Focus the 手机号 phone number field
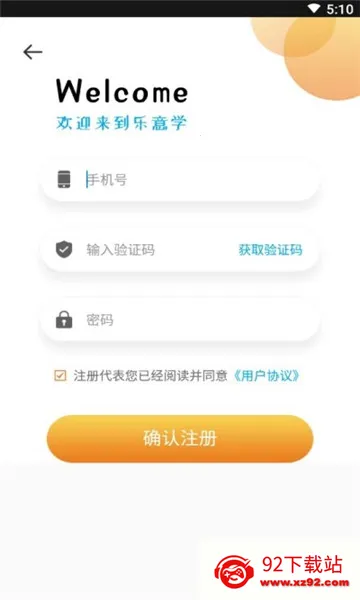Image resolution: width=360 pixels, height=600 pixels. coord(180,179)
